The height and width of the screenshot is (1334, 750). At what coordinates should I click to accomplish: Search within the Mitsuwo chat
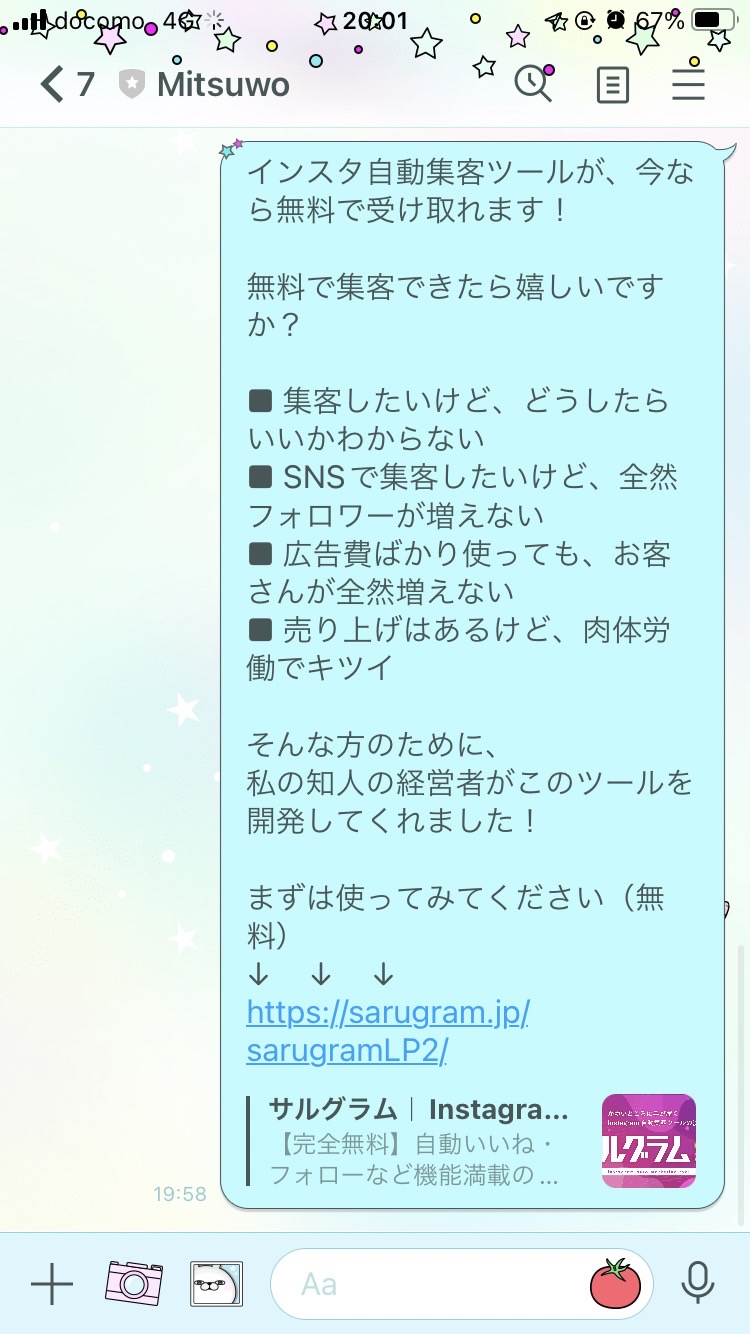(x=533, y=83)
